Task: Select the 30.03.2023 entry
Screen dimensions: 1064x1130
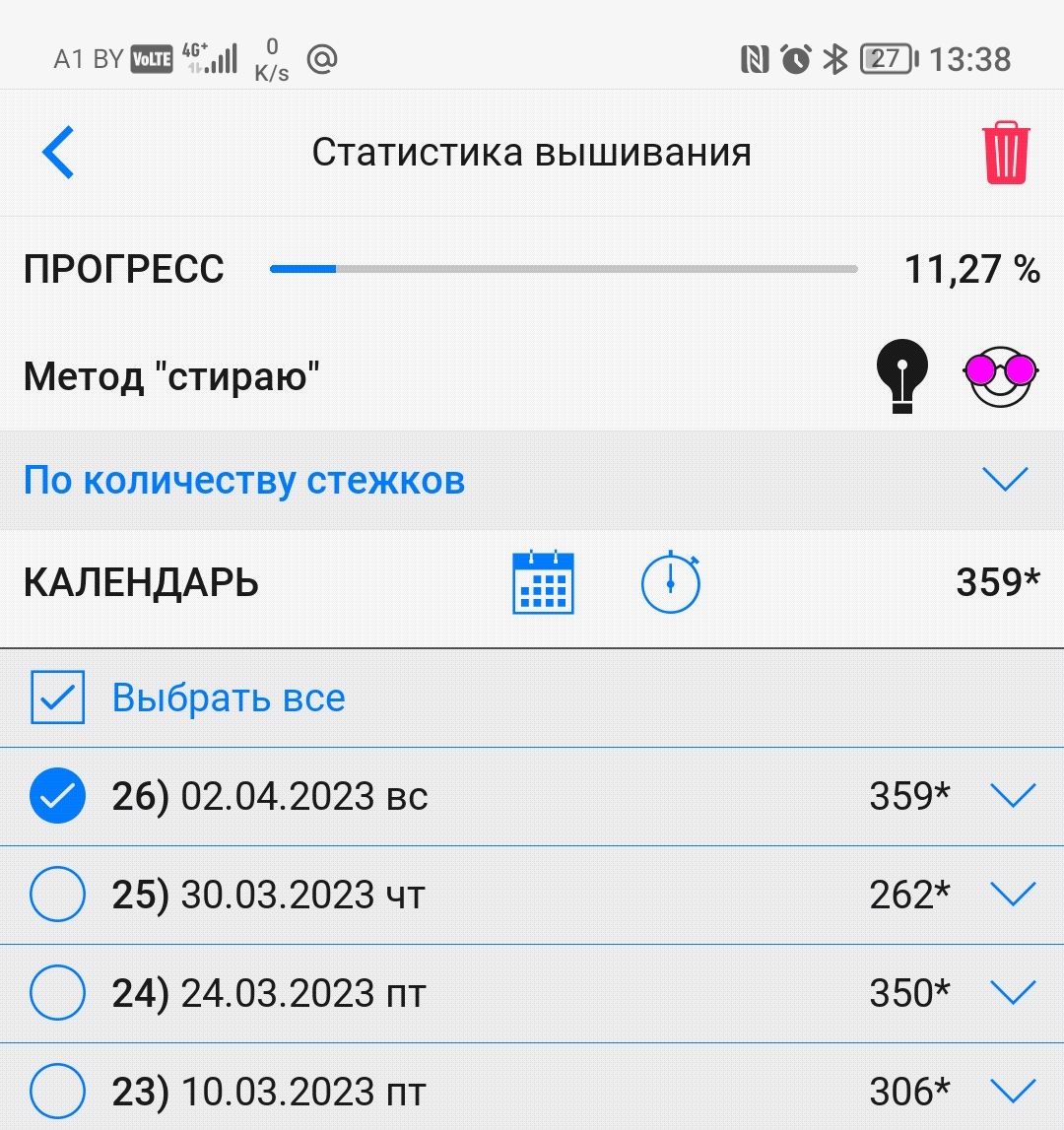Action: click(58, 895)
